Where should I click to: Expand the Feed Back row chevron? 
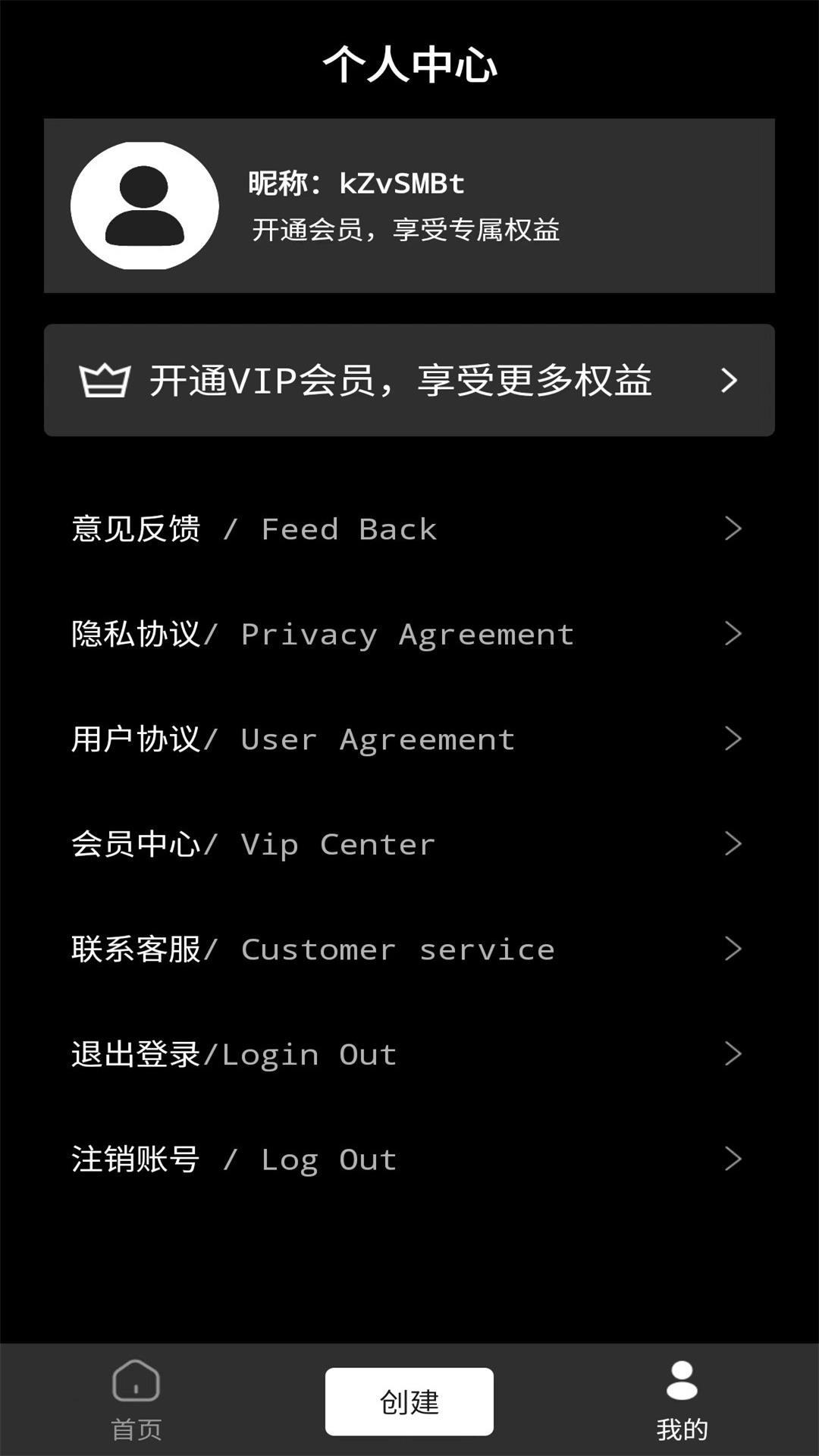click(732, 528)
